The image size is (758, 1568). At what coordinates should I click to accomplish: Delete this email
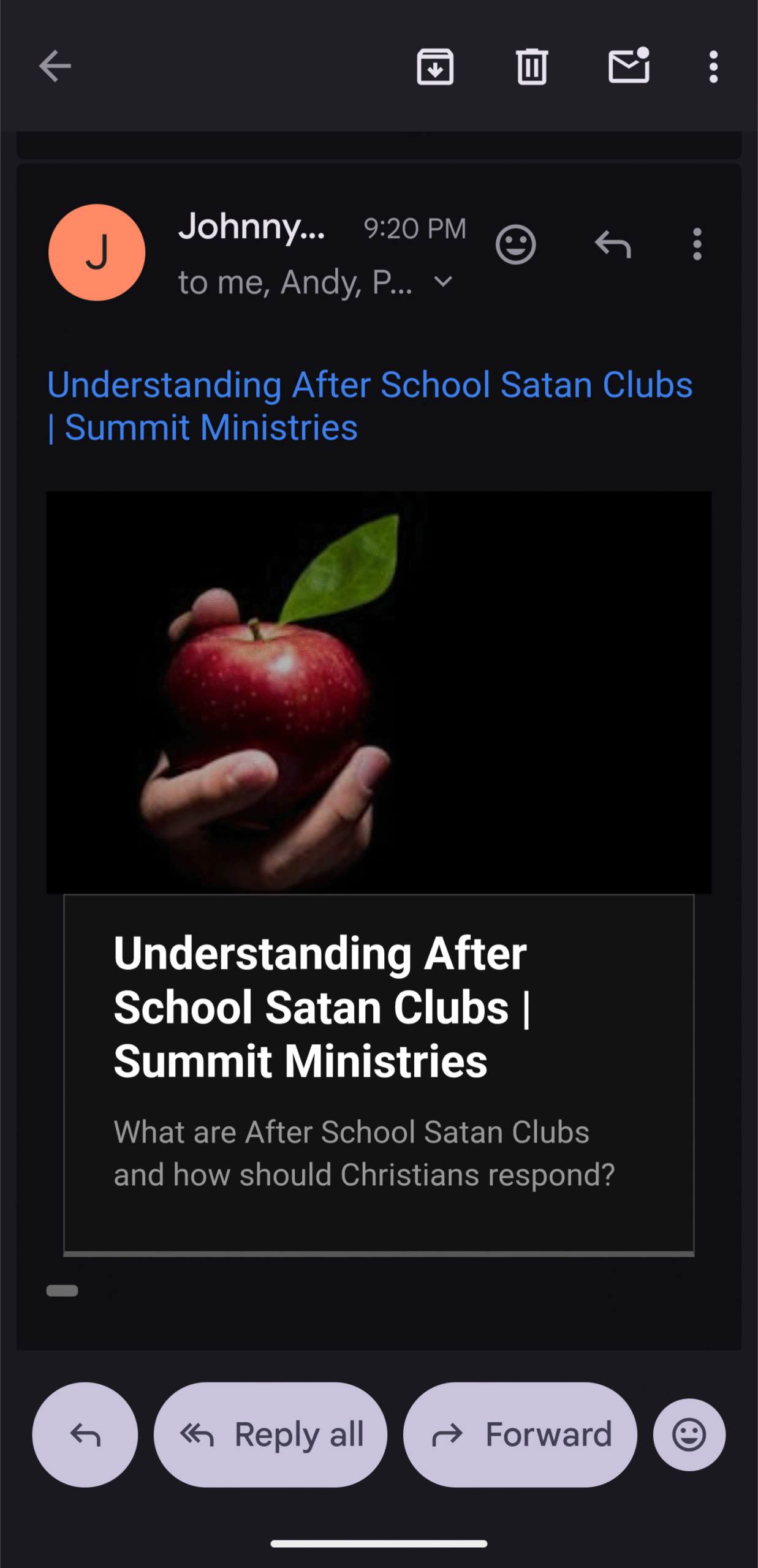point(531,66)
